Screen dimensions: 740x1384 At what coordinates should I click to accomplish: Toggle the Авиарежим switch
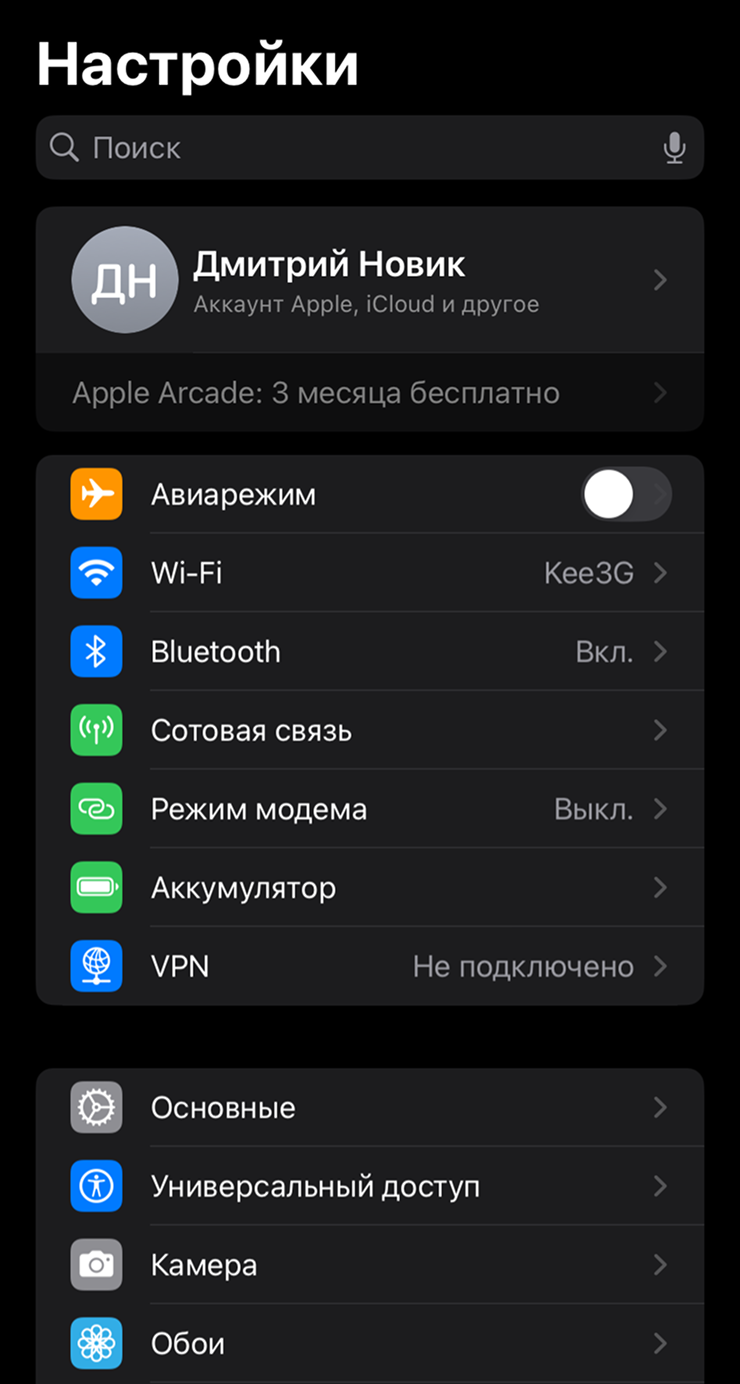pyautogui.click(x=625, y=495)
